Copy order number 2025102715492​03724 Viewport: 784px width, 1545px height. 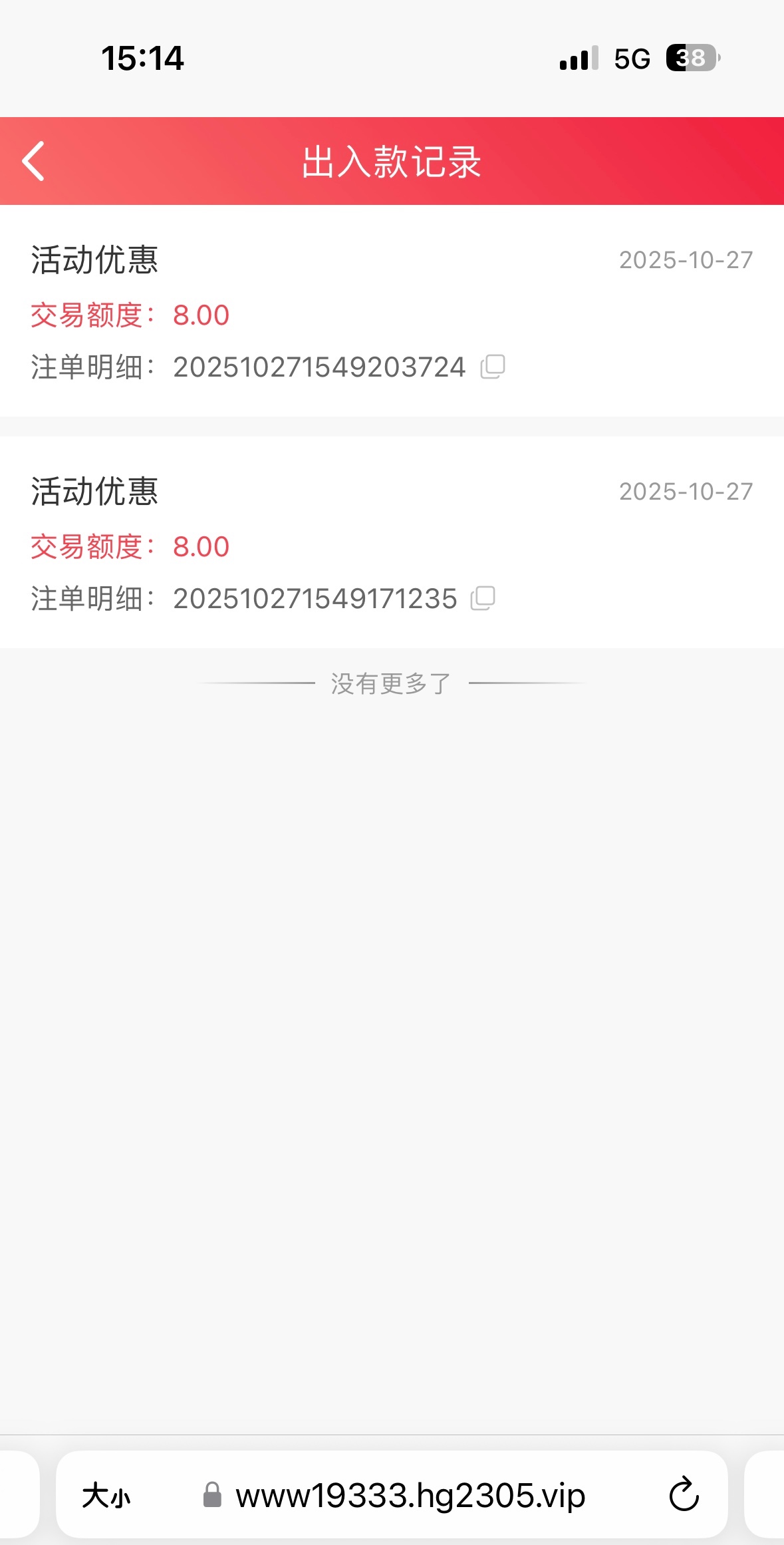[493, 367]
